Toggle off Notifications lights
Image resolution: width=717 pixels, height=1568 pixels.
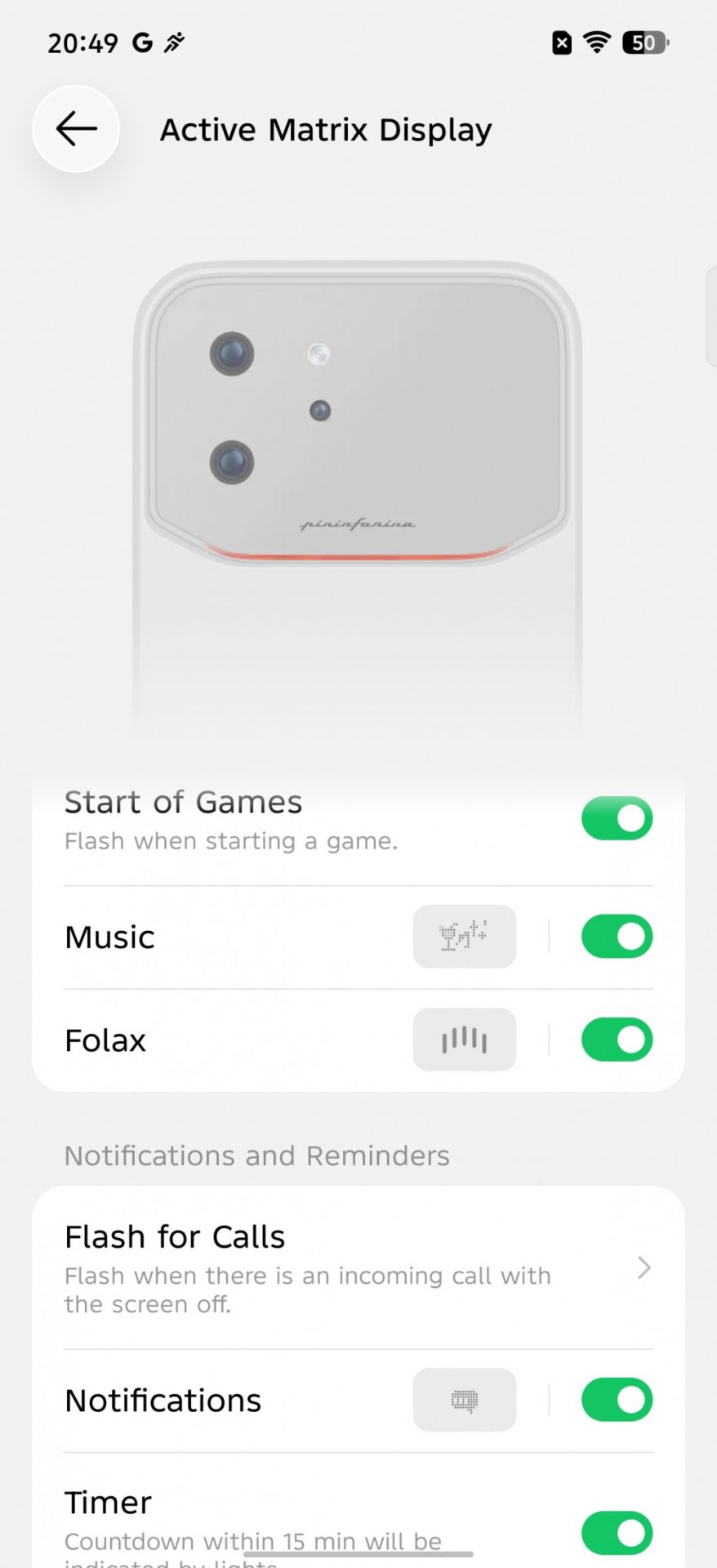(617, 1400)
